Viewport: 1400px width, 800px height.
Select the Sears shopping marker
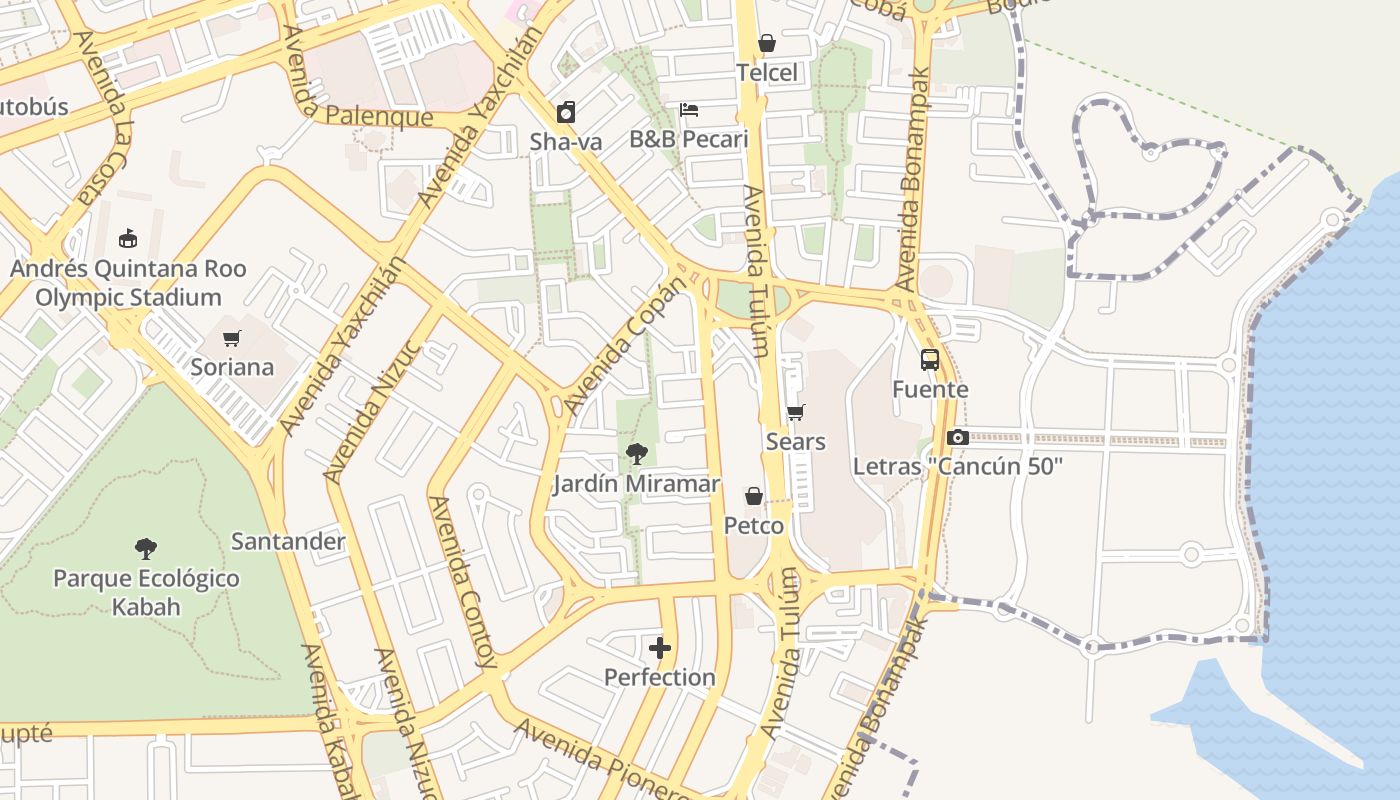[796, 412]
